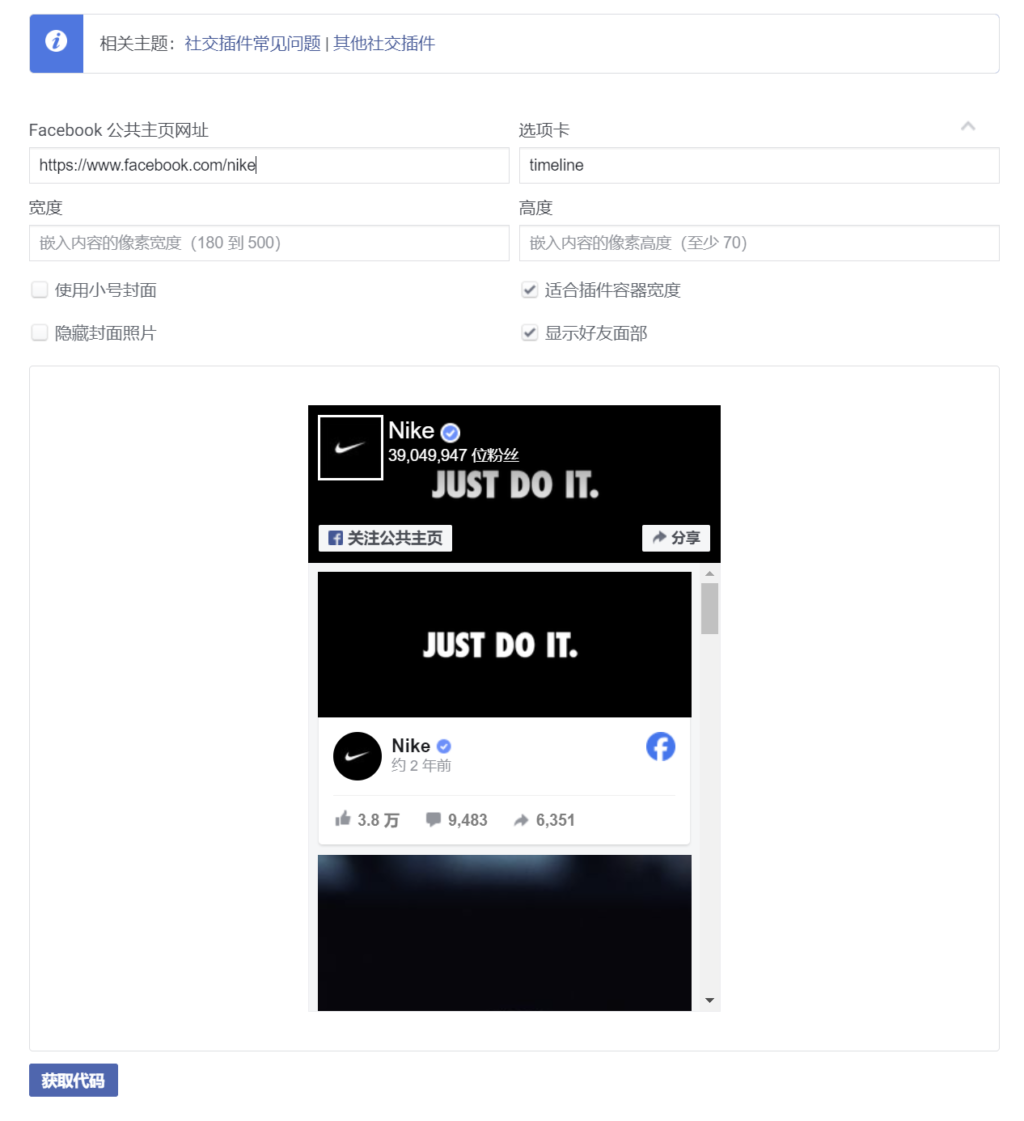The width and height of the screenshot is (1024, 1121).
Task: Tap the Facebook 公共主页网址 field
Action: pyautogui.click(x=268, y=166)
